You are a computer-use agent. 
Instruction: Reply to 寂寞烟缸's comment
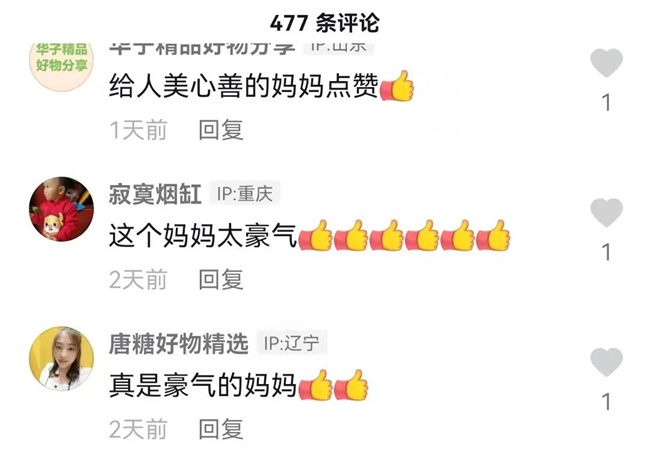[221, 280]
